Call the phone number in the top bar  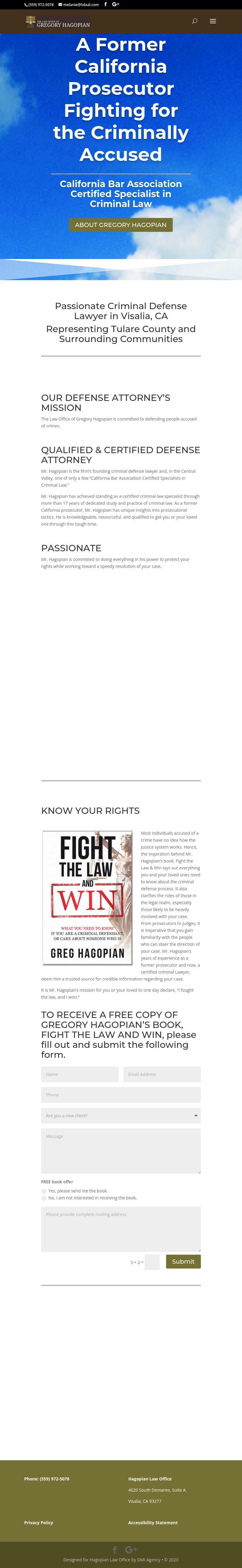40,4
